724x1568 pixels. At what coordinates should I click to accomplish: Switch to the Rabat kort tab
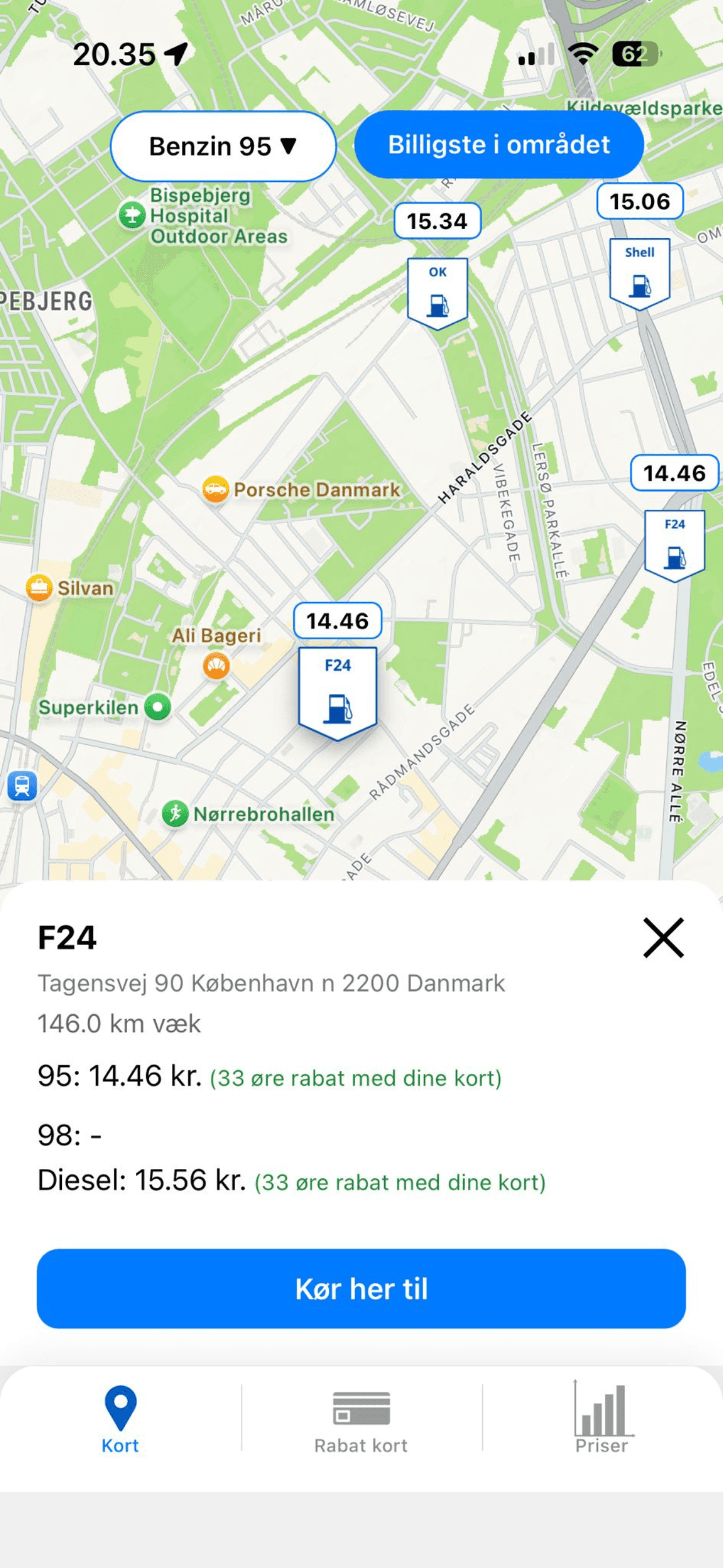point(361,1422)
